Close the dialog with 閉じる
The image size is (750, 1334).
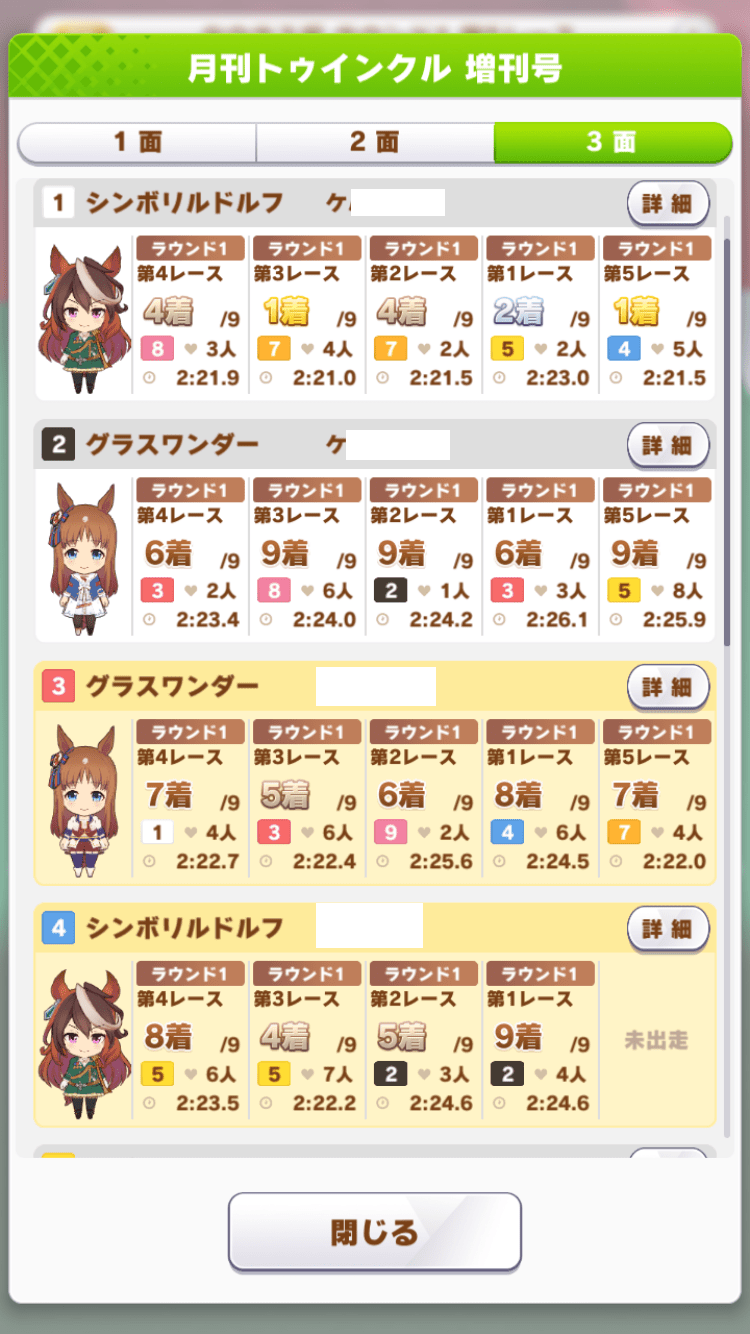tap(374, 1232)
